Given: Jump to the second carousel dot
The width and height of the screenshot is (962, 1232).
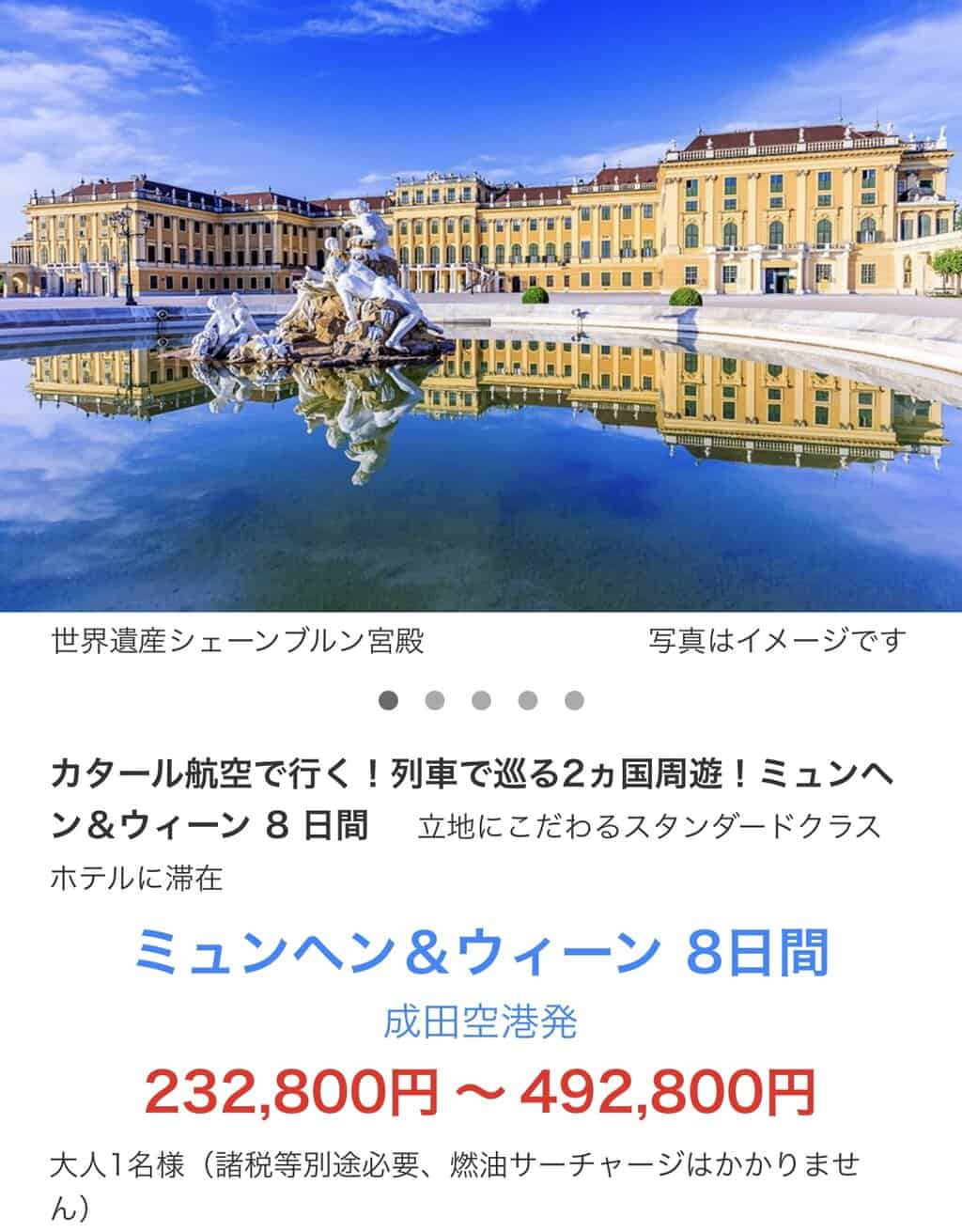Looking at the screenshot, I should (x=434, y=701).
